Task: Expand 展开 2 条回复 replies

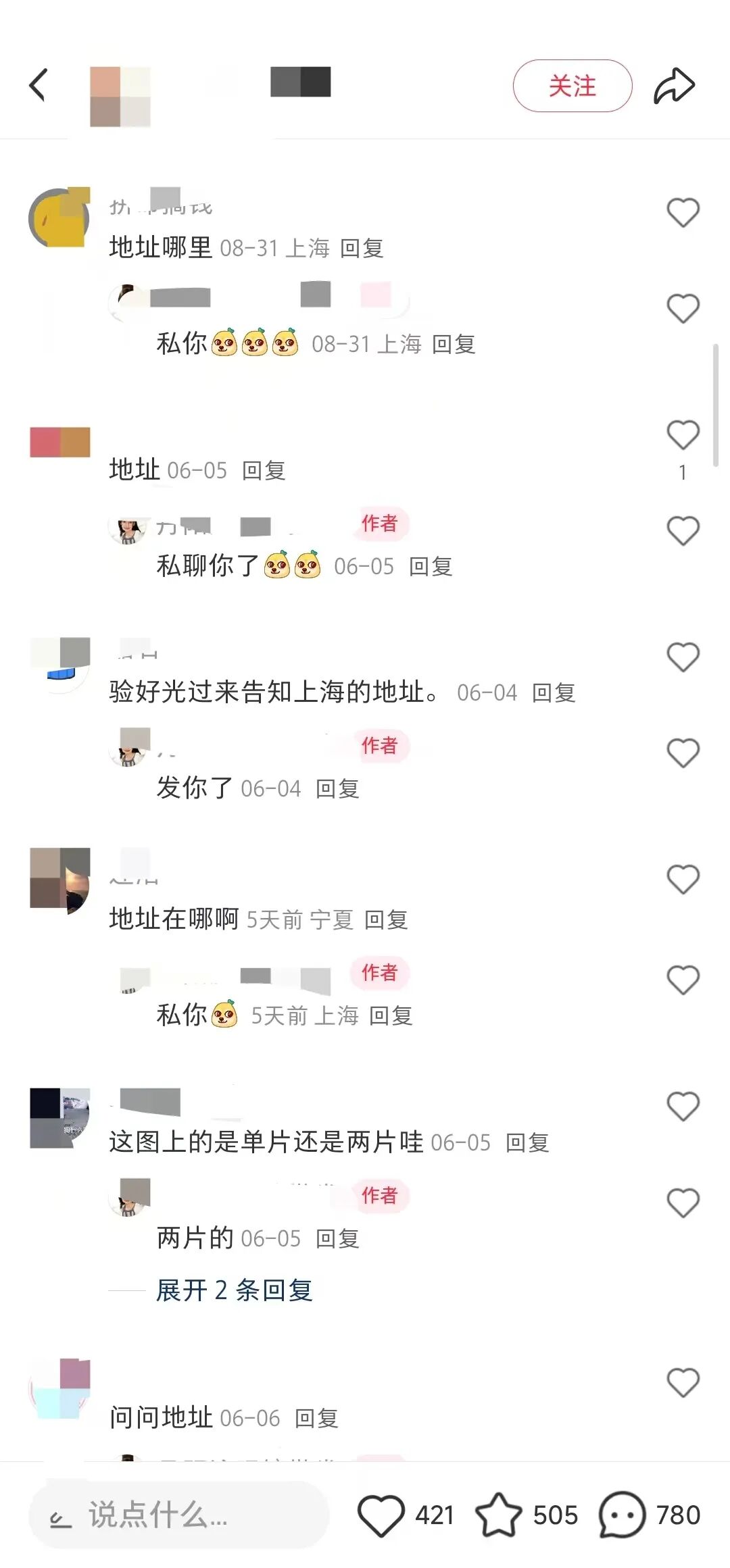Action: pos(234,1290)
